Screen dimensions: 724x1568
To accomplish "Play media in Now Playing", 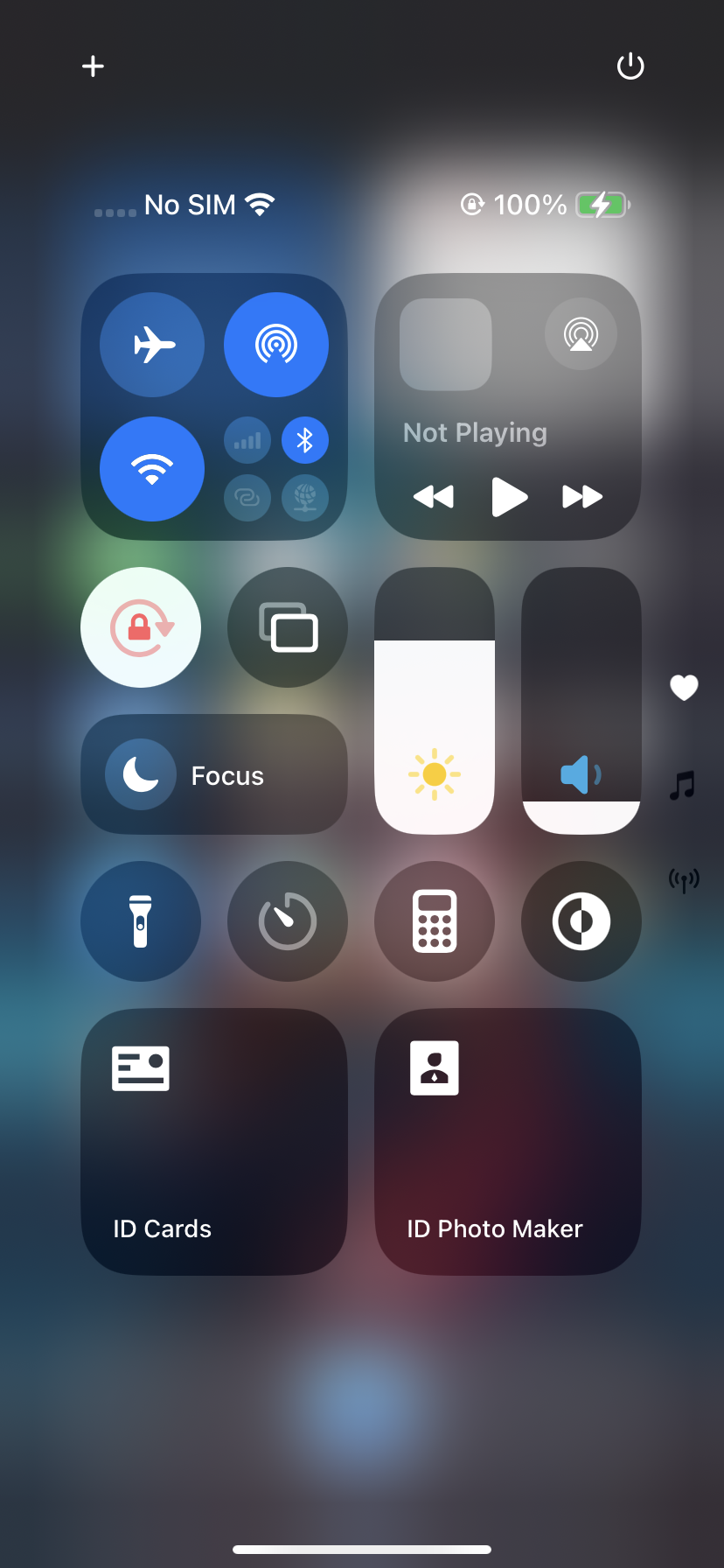I will (x=509, y=497).
